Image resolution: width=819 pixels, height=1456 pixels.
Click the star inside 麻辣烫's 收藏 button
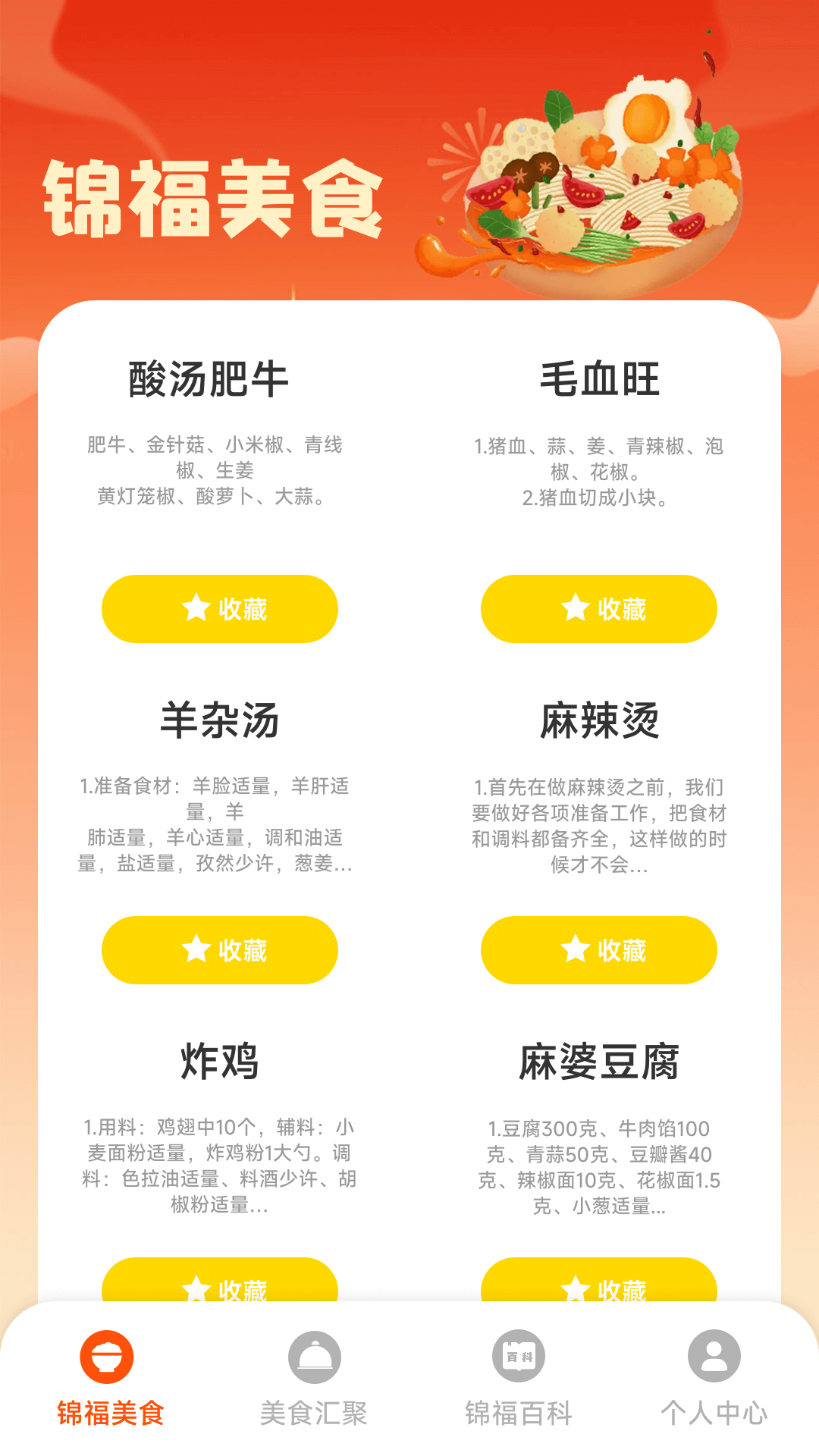(x=574, y=949)
